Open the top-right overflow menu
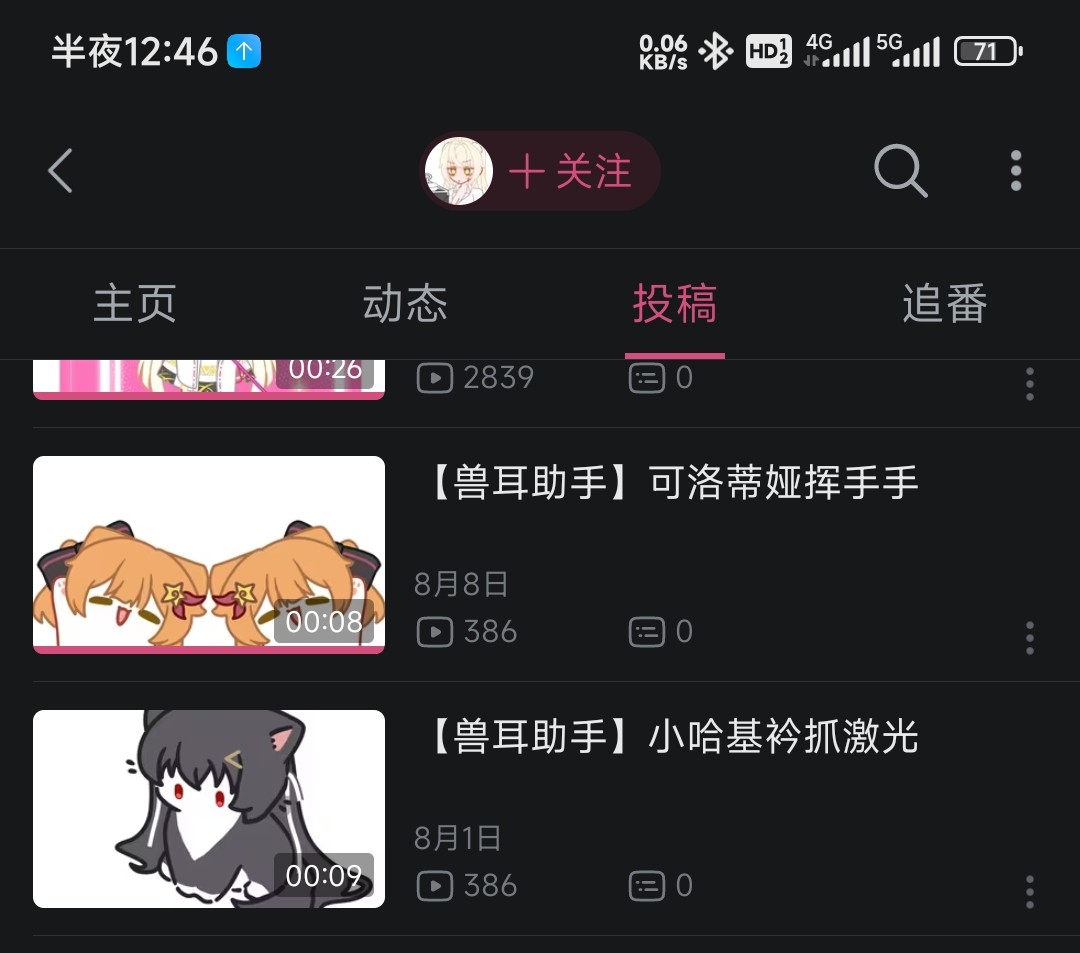 (x=1016, y=171)
